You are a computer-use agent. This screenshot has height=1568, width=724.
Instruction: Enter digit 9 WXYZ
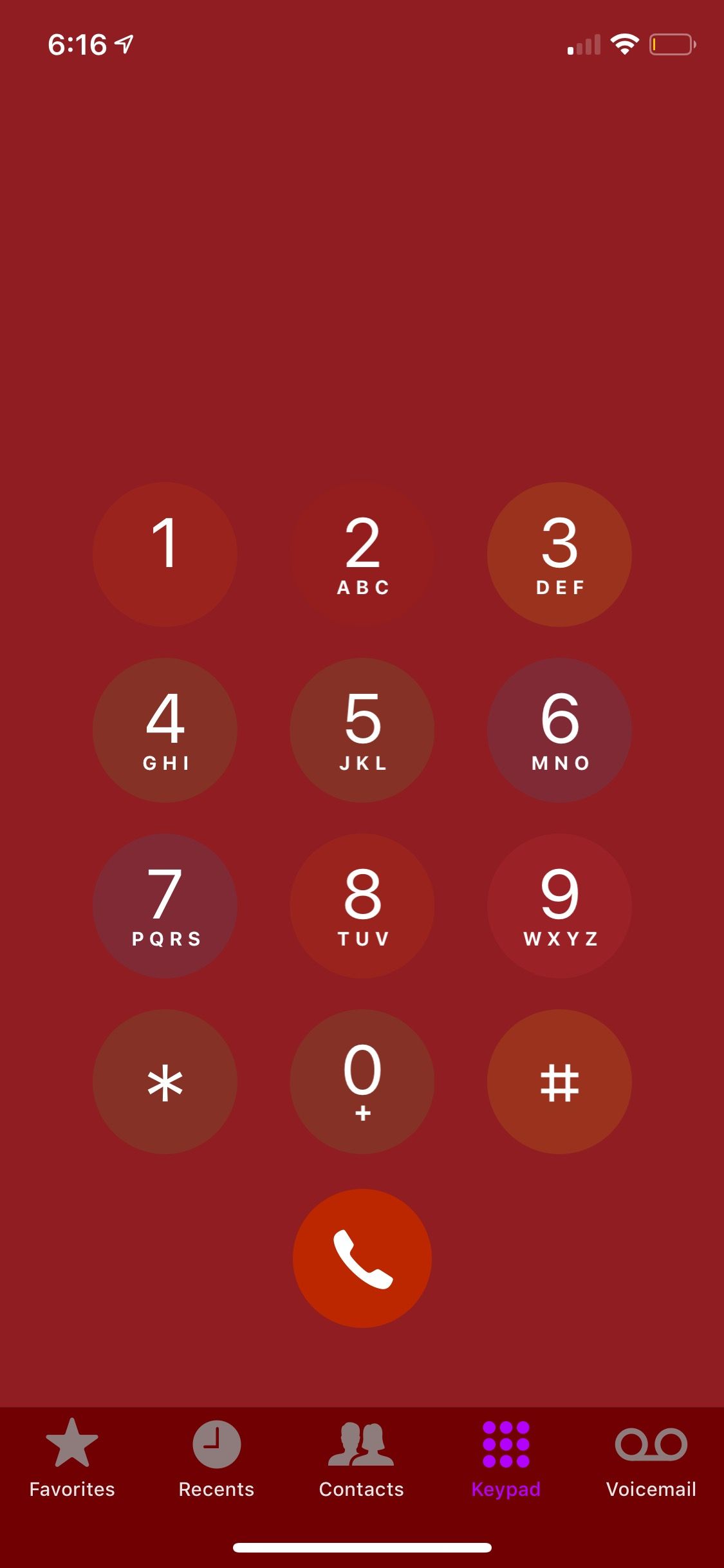559,906
